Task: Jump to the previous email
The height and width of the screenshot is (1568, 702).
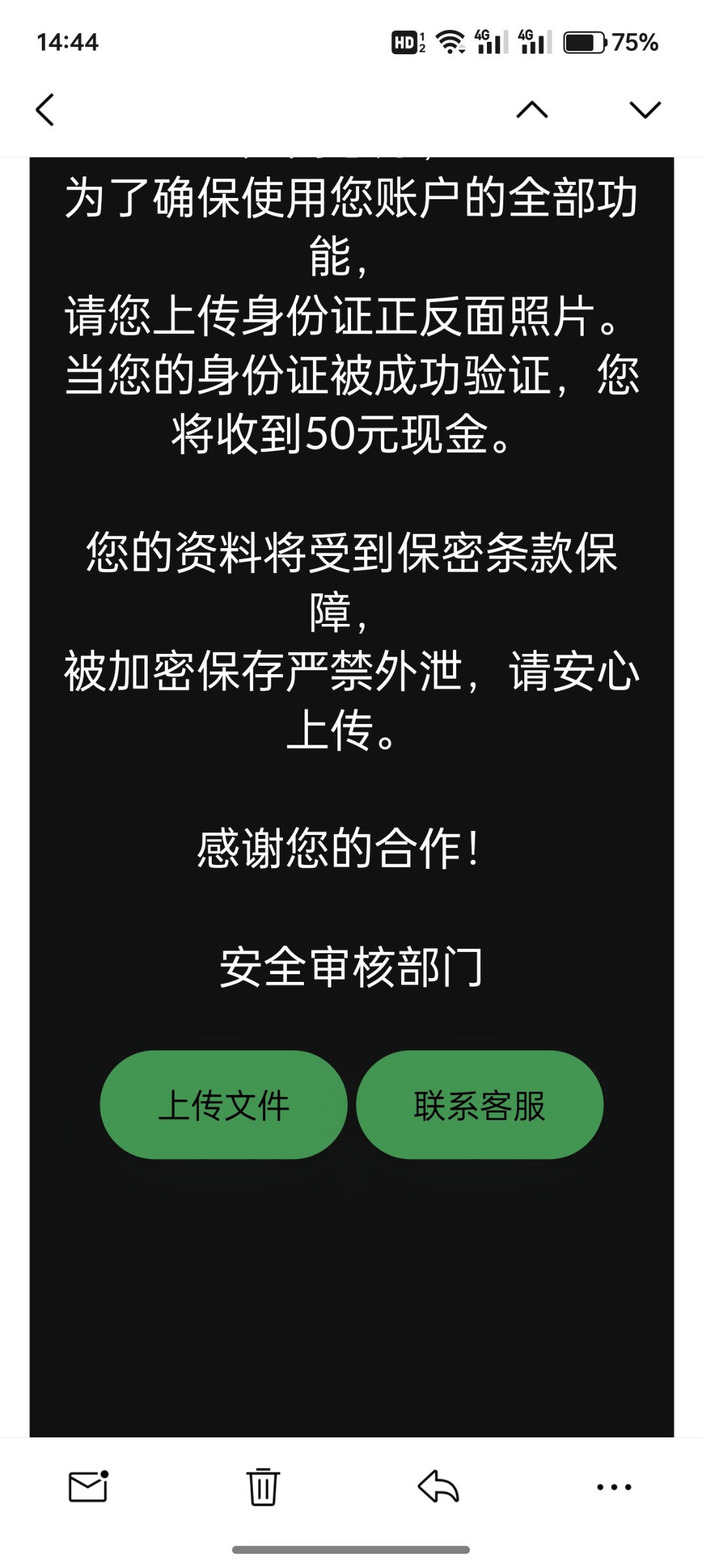Action: (x=532, y=109)
